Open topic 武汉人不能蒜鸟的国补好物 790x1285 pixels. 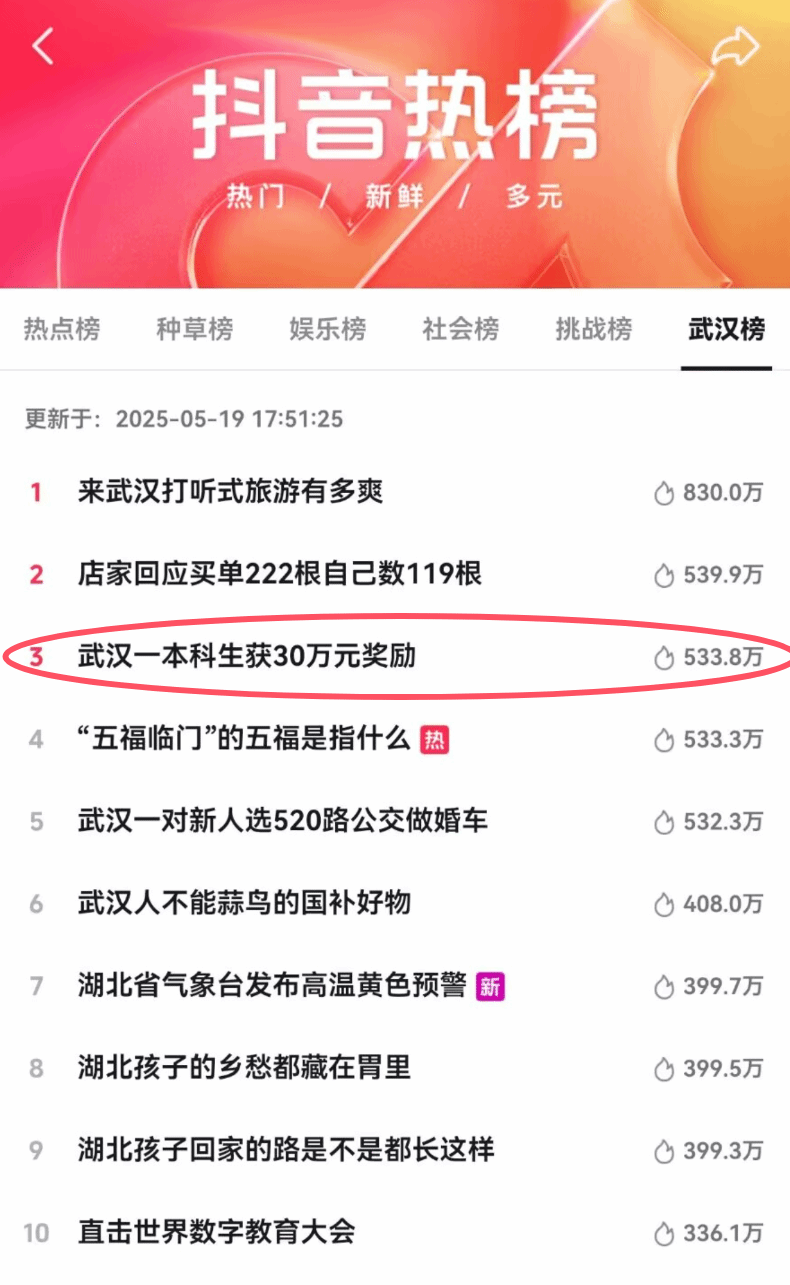coord(244,903)
